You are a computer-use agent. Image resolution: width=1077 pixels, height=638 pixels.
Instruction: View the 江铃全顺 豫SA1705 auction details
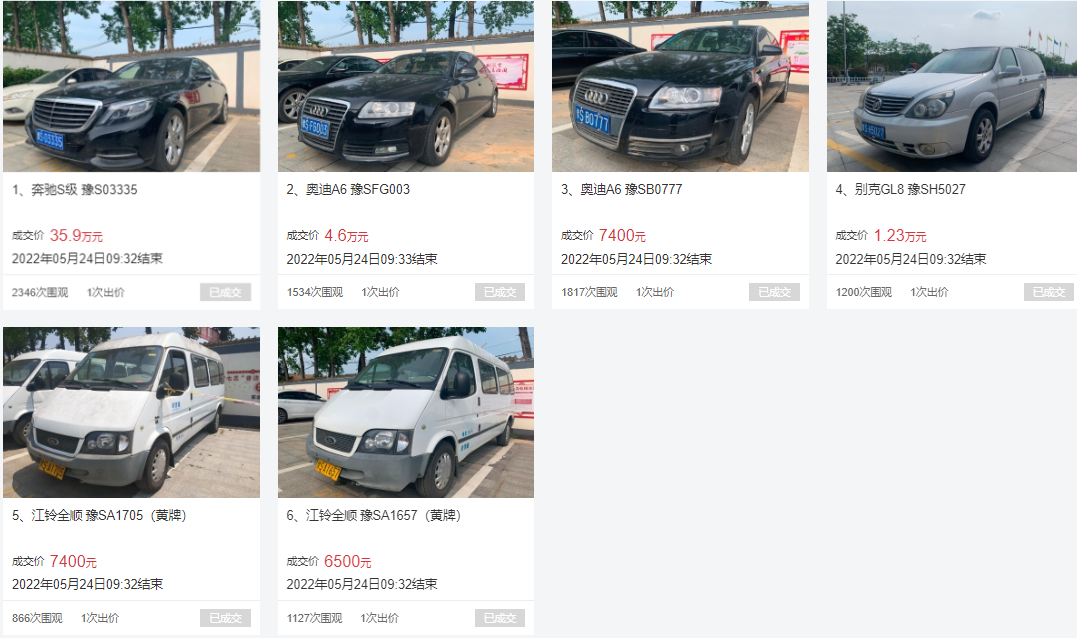pos(99,515)
